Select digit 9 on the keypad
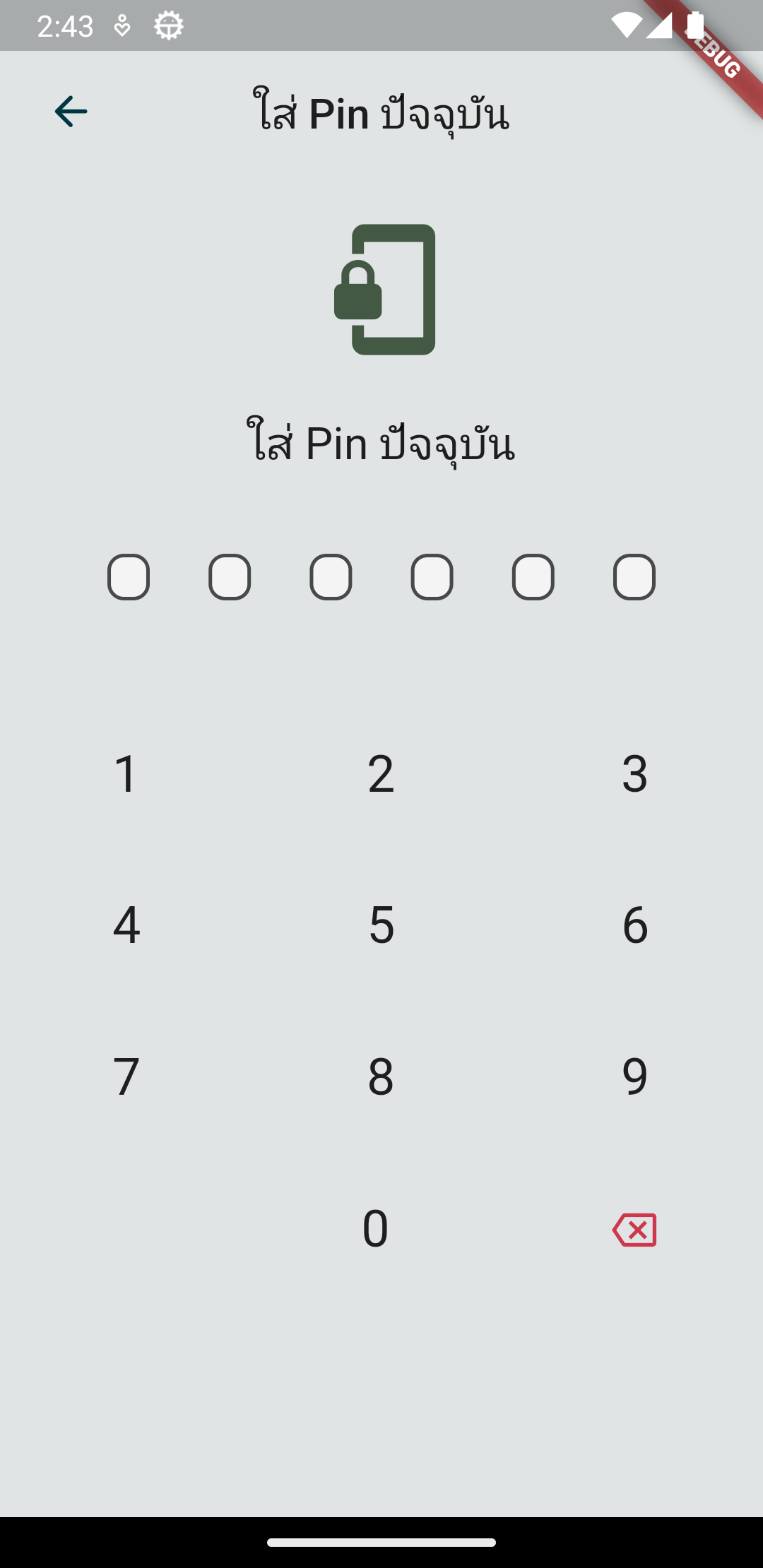 635,1076
